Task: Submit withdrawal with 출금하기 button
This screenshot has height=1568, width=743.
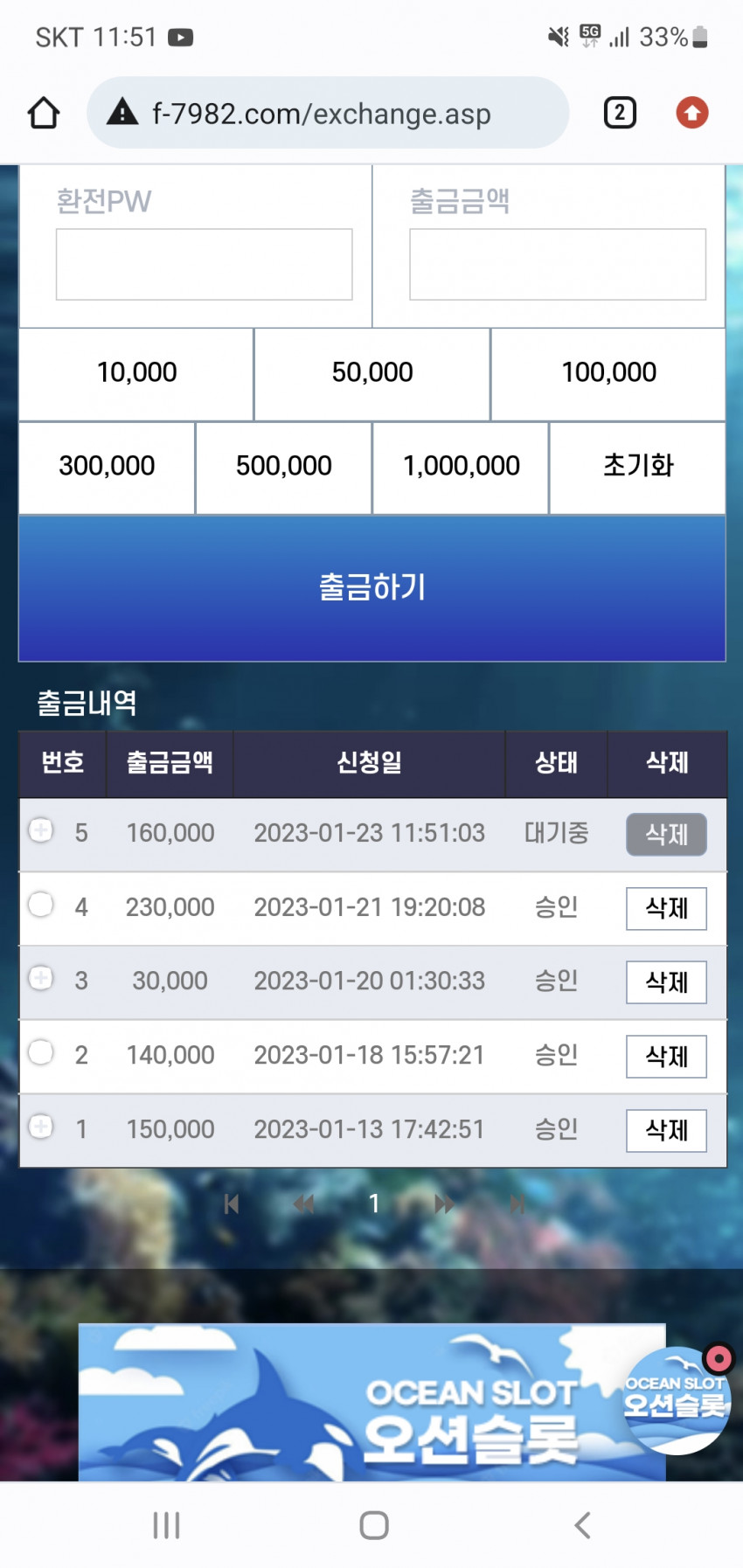Action: coord(372,587)
